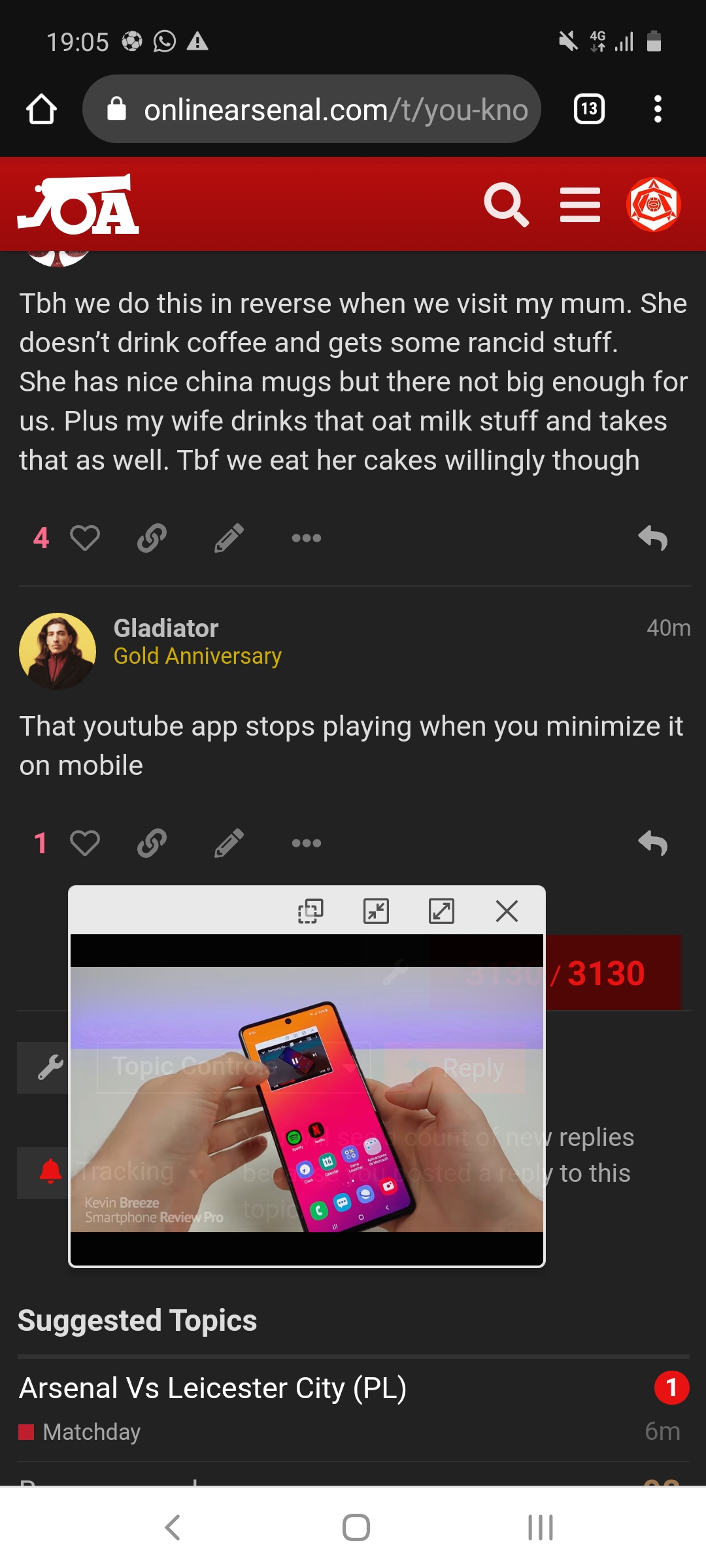Open Arsenal Vs Leicester City (PL) topic
The width and height of the screenshot is (706, 1568).
[x=213, y=1388]
